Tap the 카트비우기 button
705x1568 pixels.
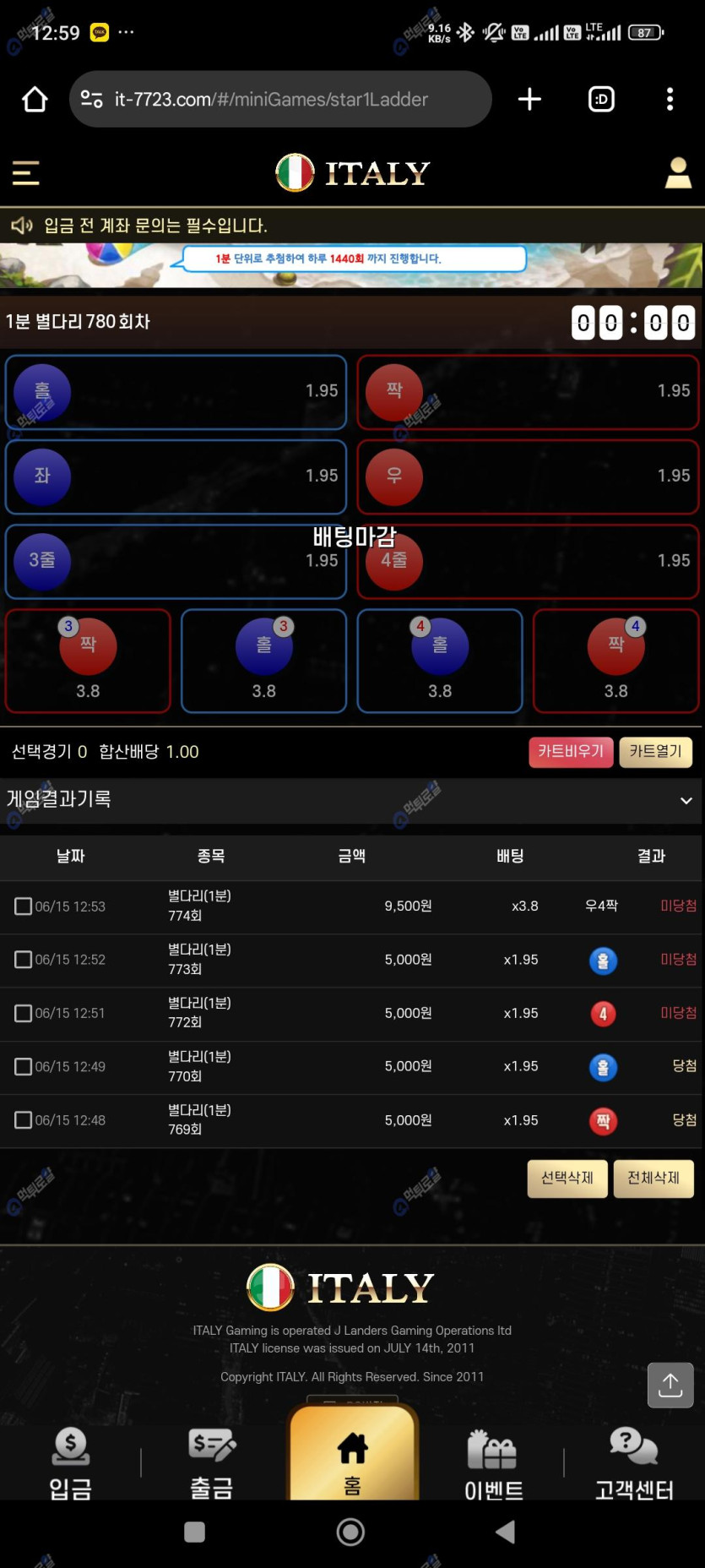571,751
